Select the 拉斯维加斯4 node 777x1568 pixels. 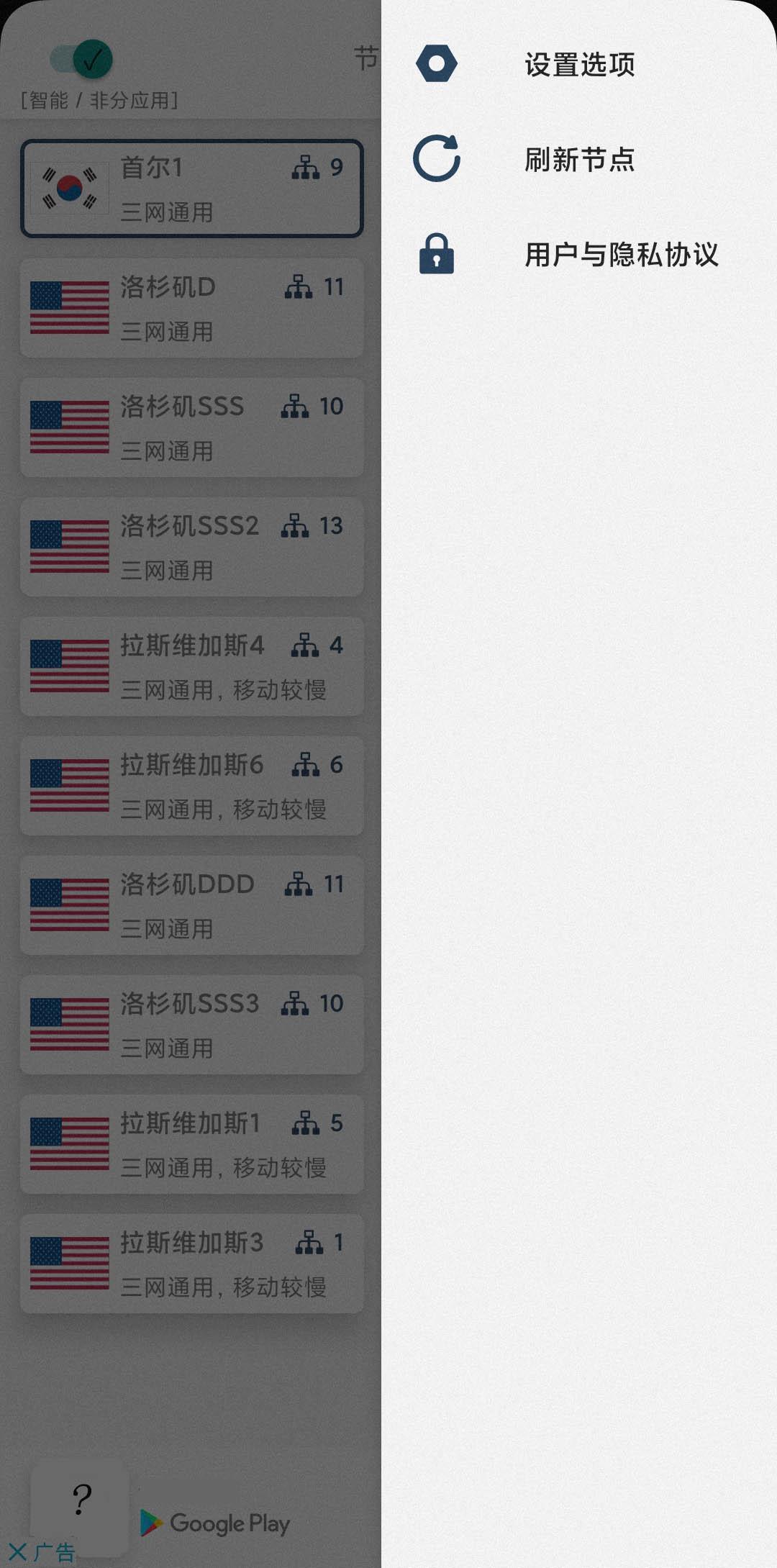(x=192, y=666)
